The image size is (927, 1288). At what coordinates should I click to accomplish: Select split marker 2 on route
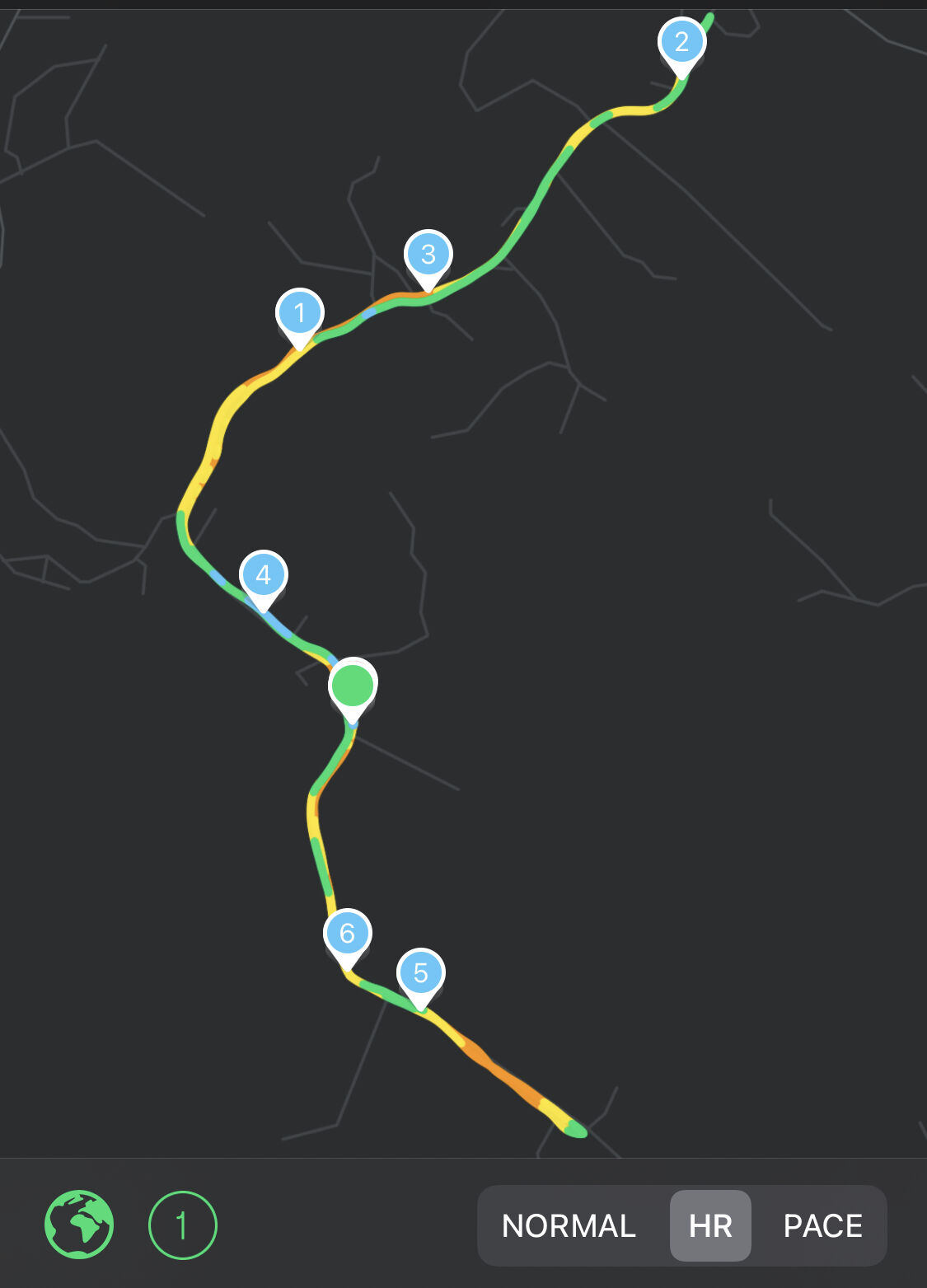[x=681, y=42]
